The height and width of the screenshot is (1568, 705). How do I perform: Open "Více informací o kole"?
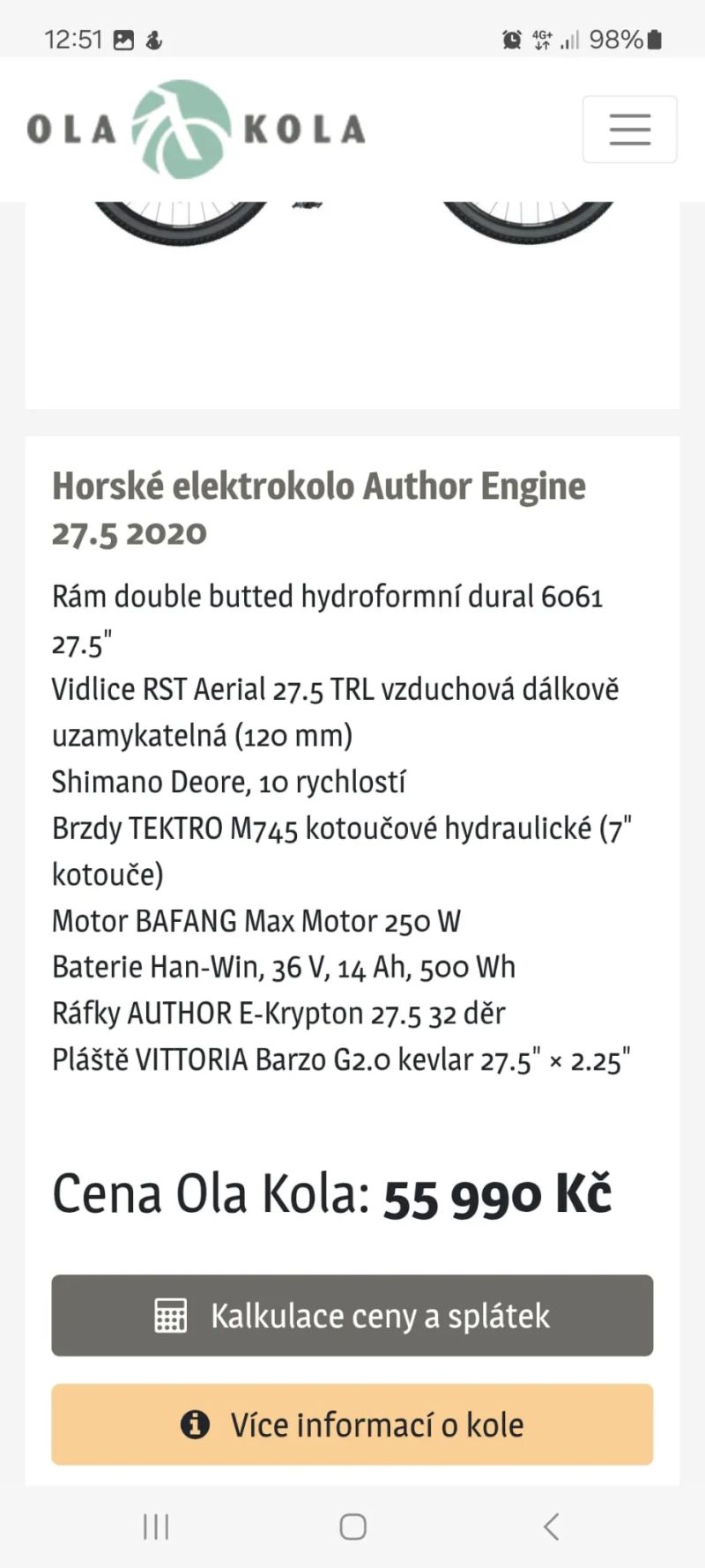click(x=352, y=1424)
